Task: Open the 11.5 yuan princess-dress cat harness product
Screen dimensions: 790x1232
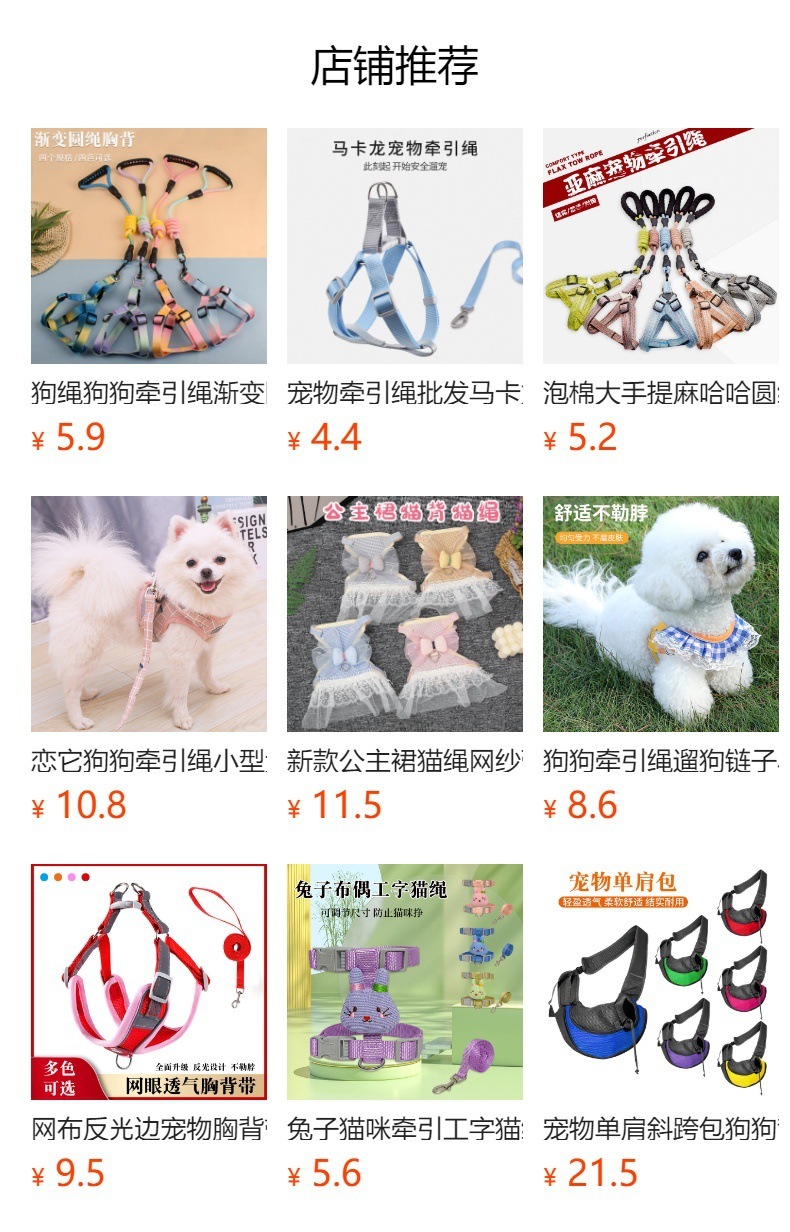Action: click(405, 614)
